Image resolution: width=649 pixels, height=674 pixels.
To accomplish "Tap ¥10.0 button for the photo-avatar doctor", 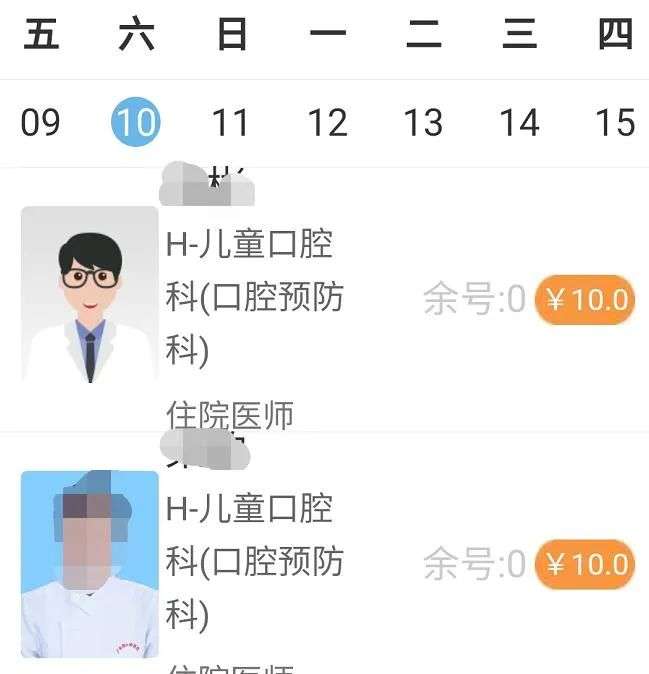I will [x=585, y=564].
